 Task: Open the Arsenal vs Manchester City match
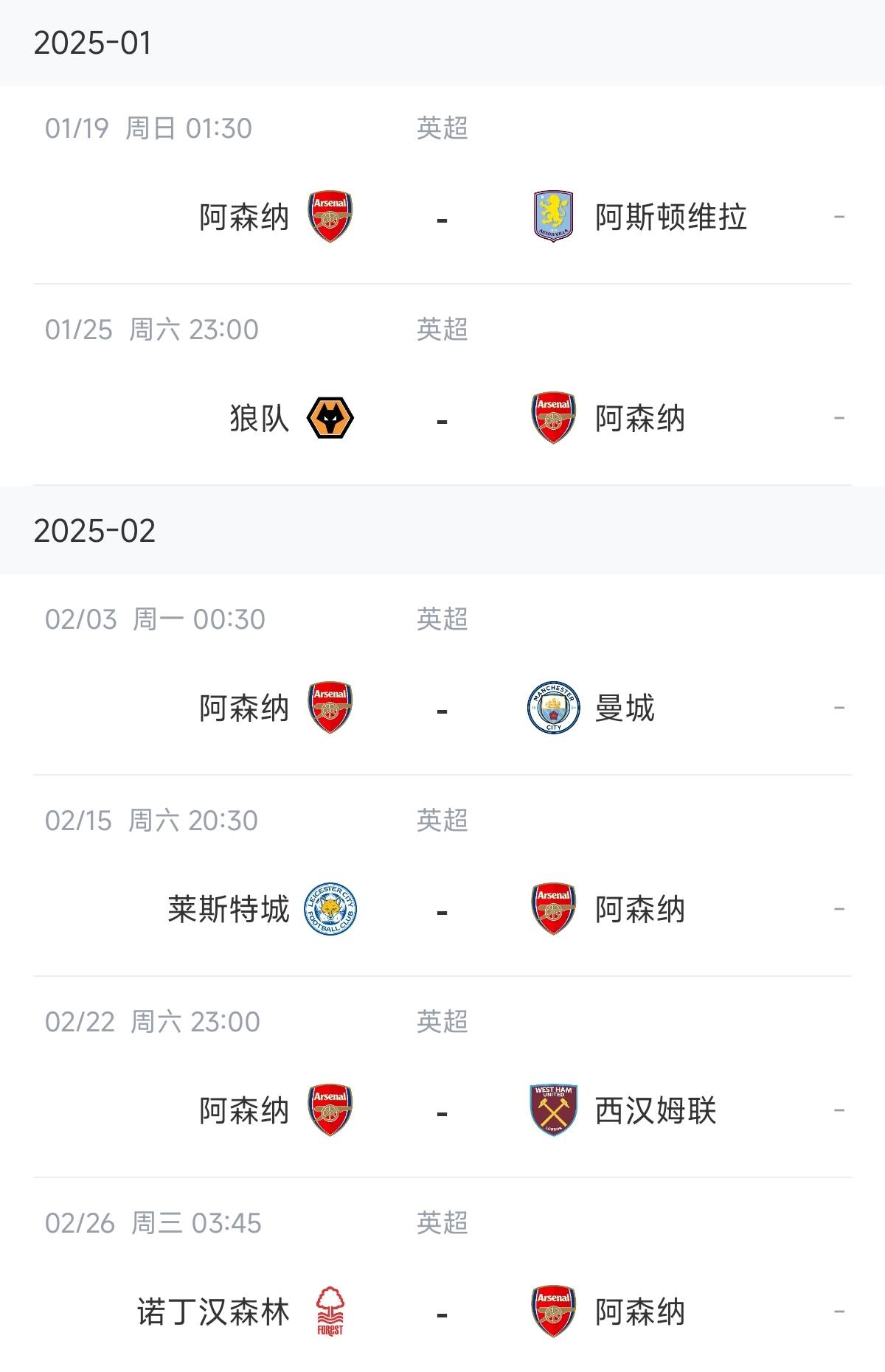click(x=442, y=708)
